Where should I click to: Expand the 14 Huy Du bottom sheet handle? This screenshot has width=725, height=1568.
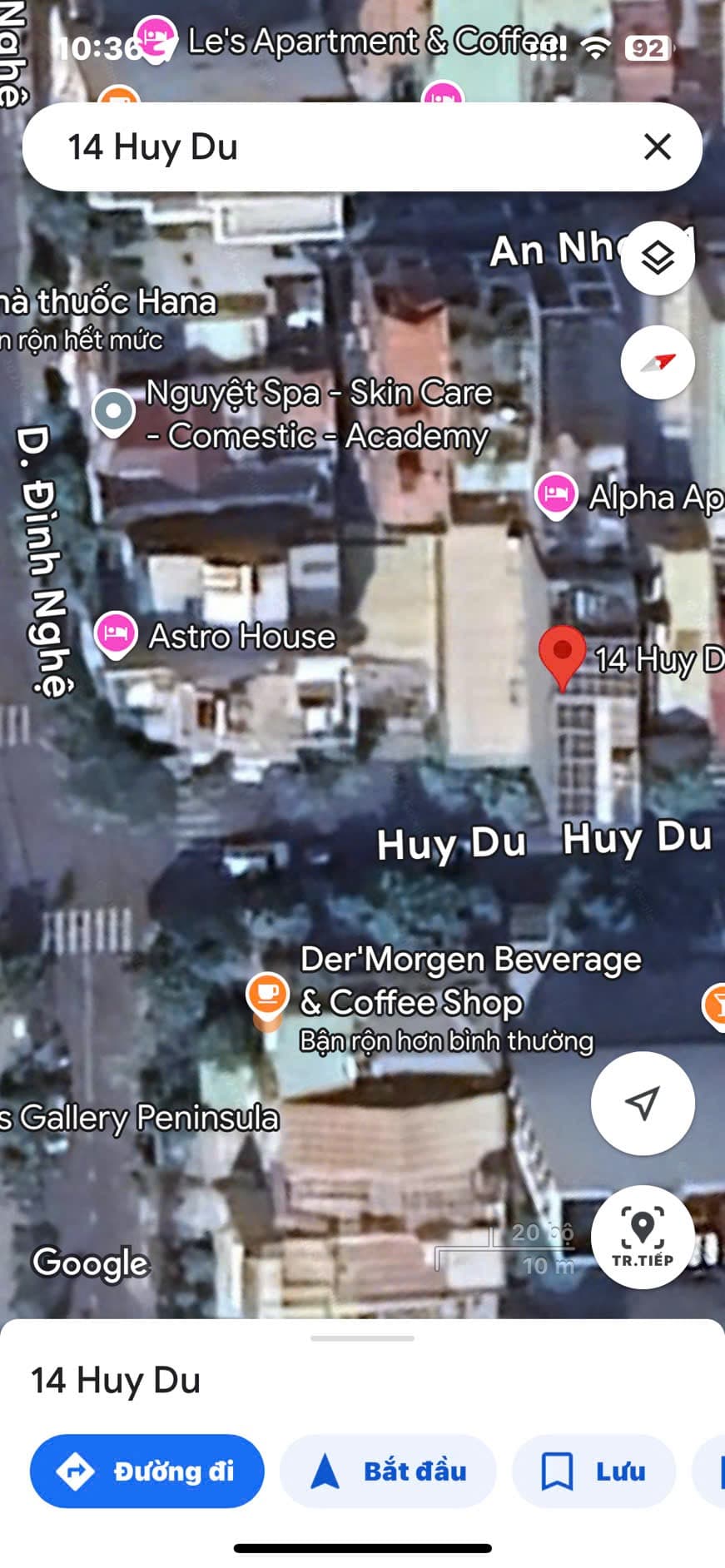pyautogui.click(x=362, y=1338)
